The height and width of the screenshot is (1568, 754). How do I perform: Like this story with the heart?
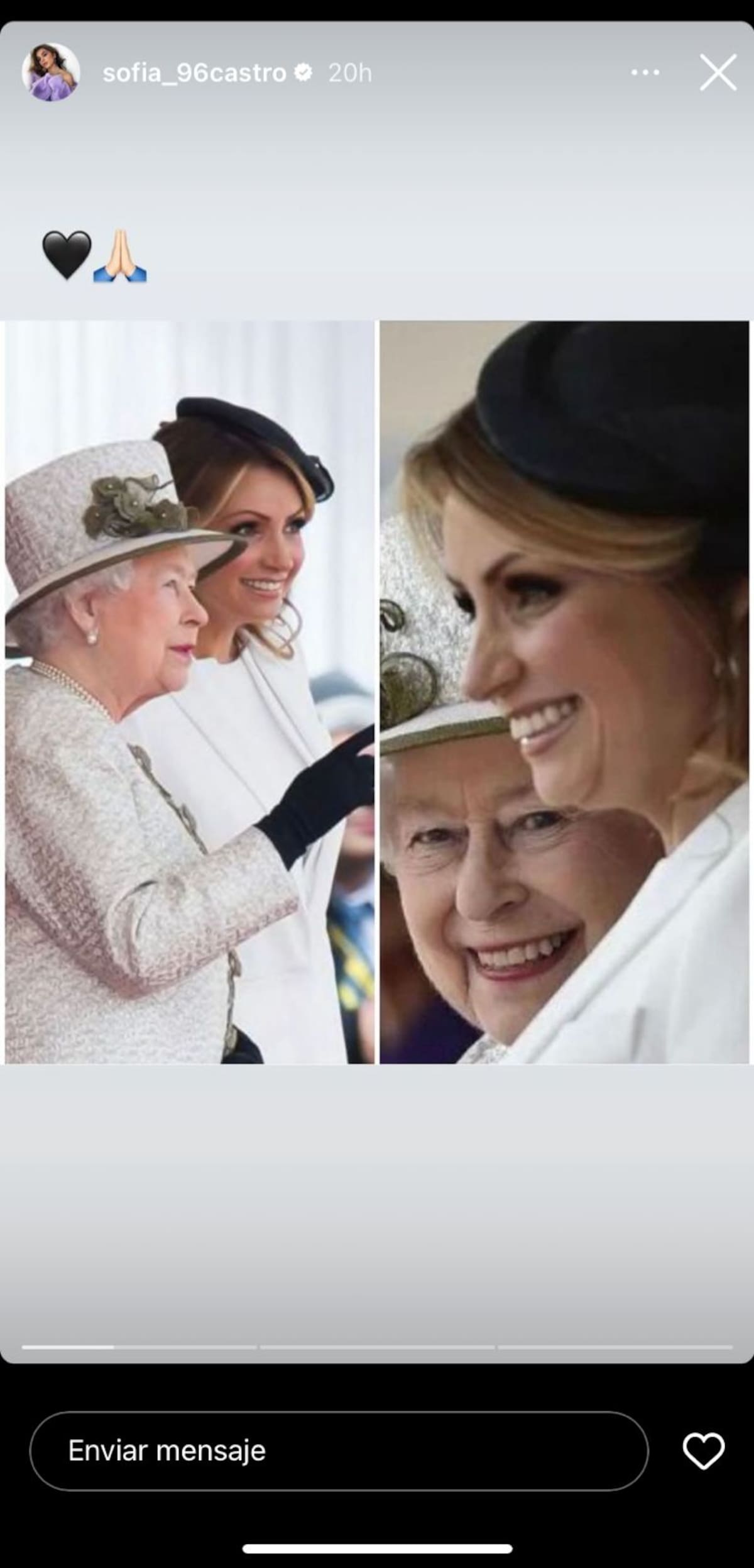(x=703, y=1451)
